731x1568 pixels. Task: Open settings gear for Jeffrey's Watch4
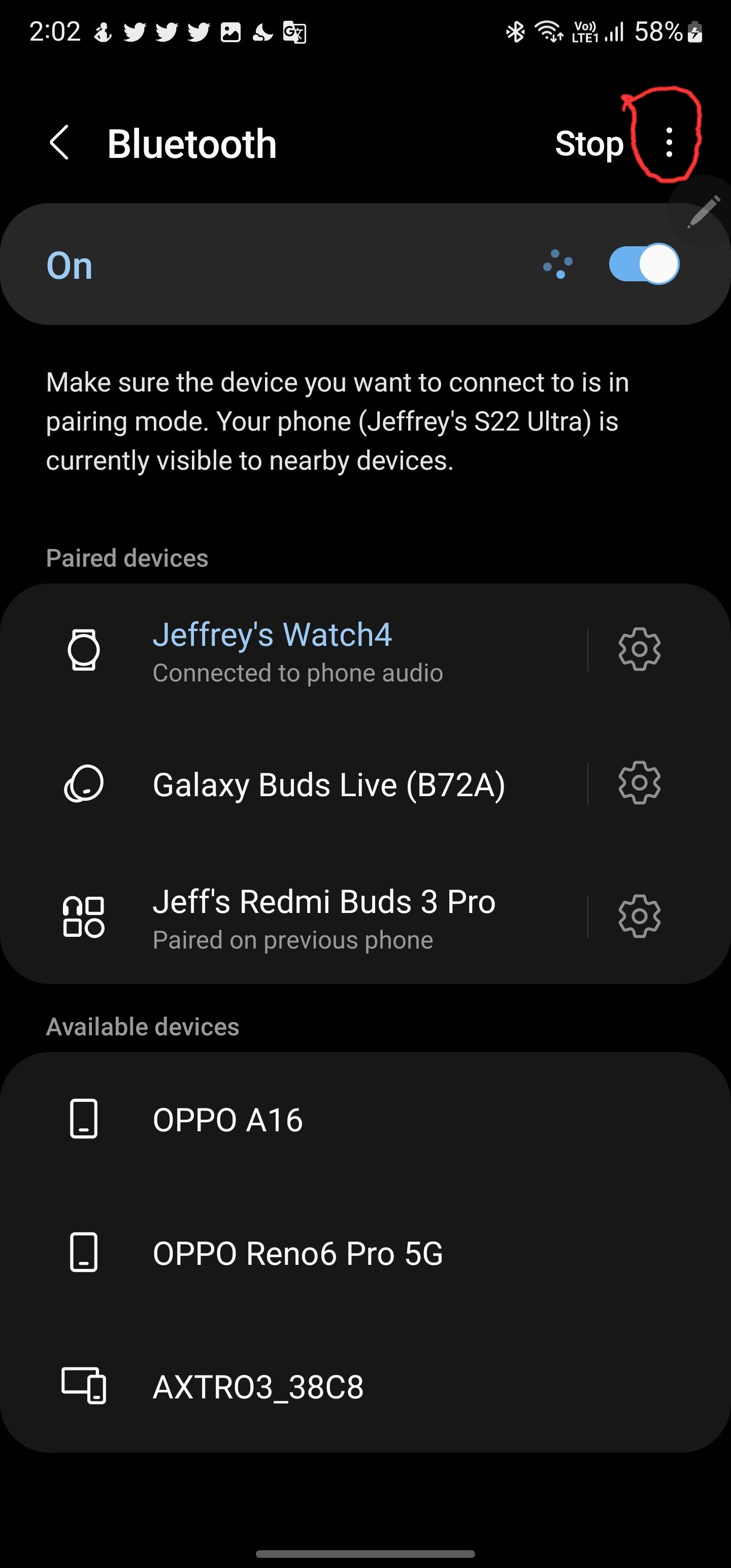(639, 650)
